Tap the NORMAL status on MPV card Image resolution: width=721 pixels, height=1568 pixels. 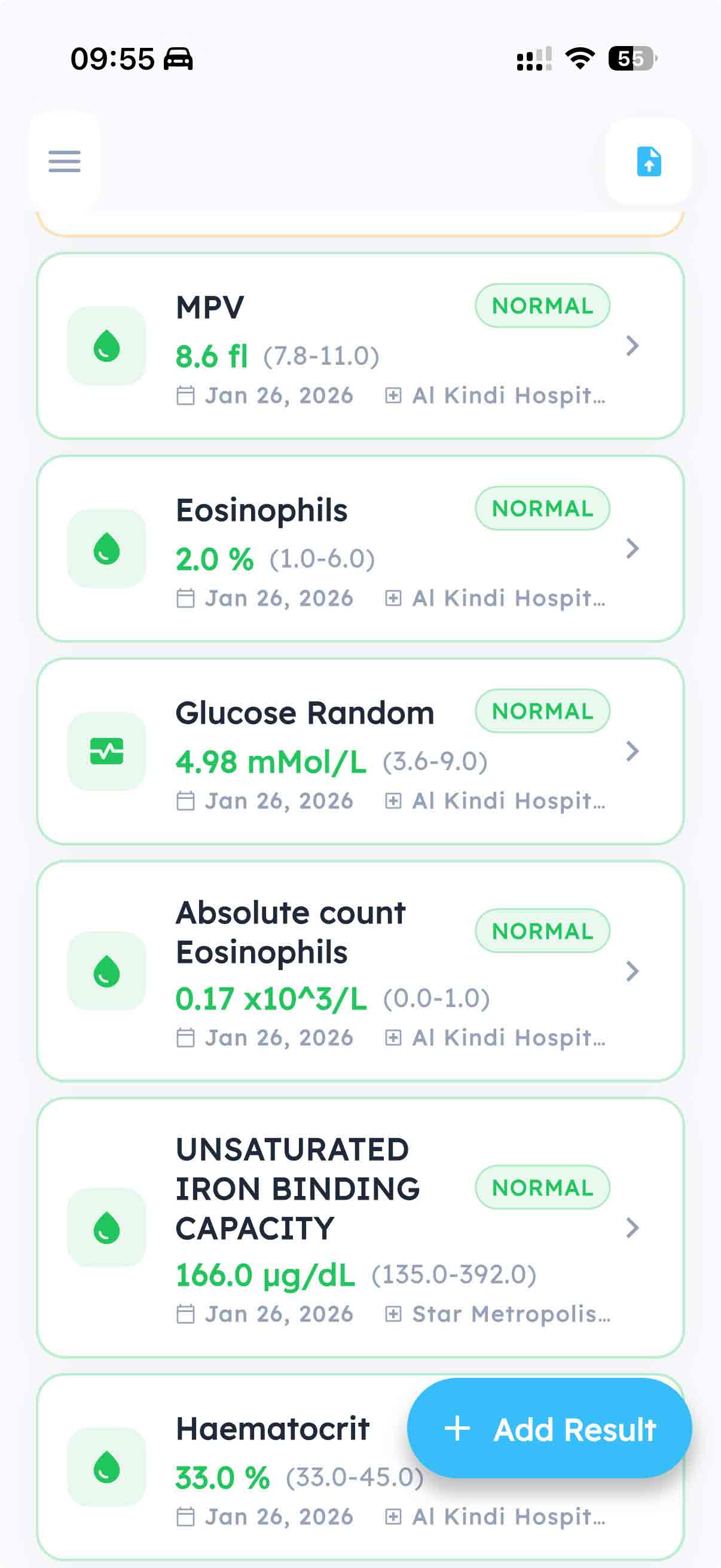[542, 306]
